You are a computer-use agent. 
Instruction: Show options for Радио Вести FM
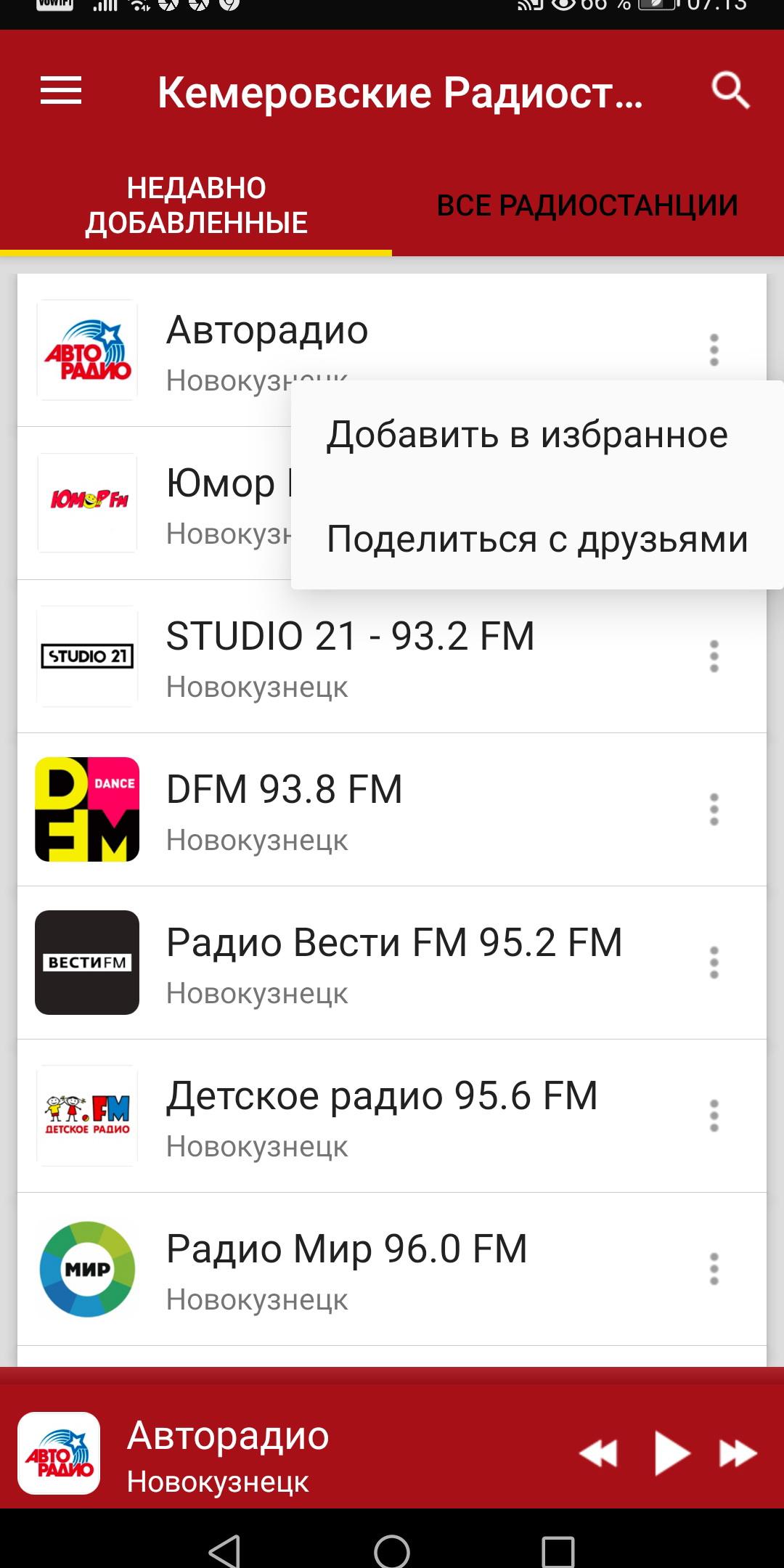714,963
